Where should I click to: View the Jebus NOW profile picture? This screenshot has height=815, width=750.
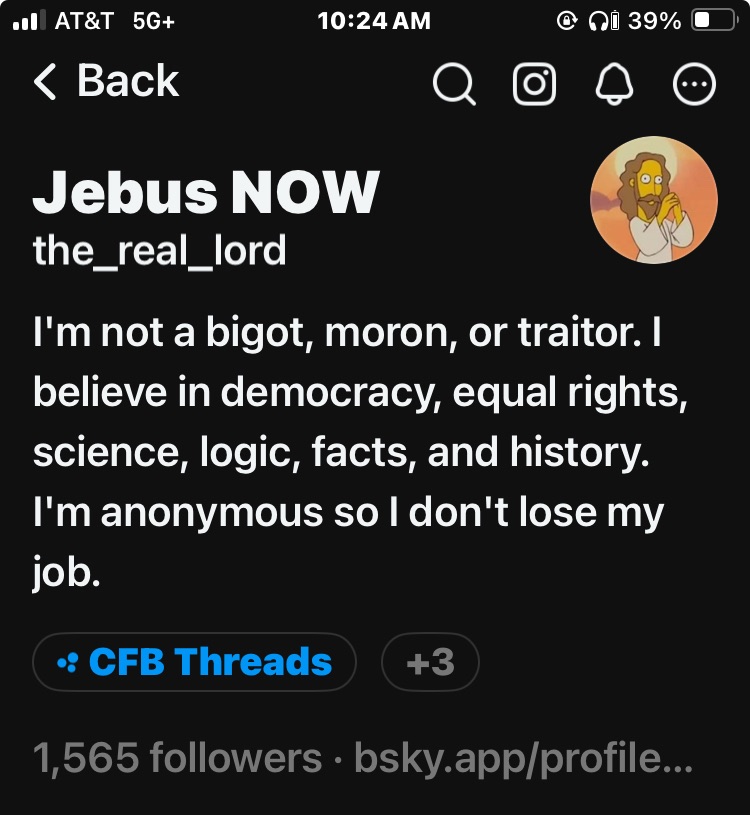pos(654,200)
